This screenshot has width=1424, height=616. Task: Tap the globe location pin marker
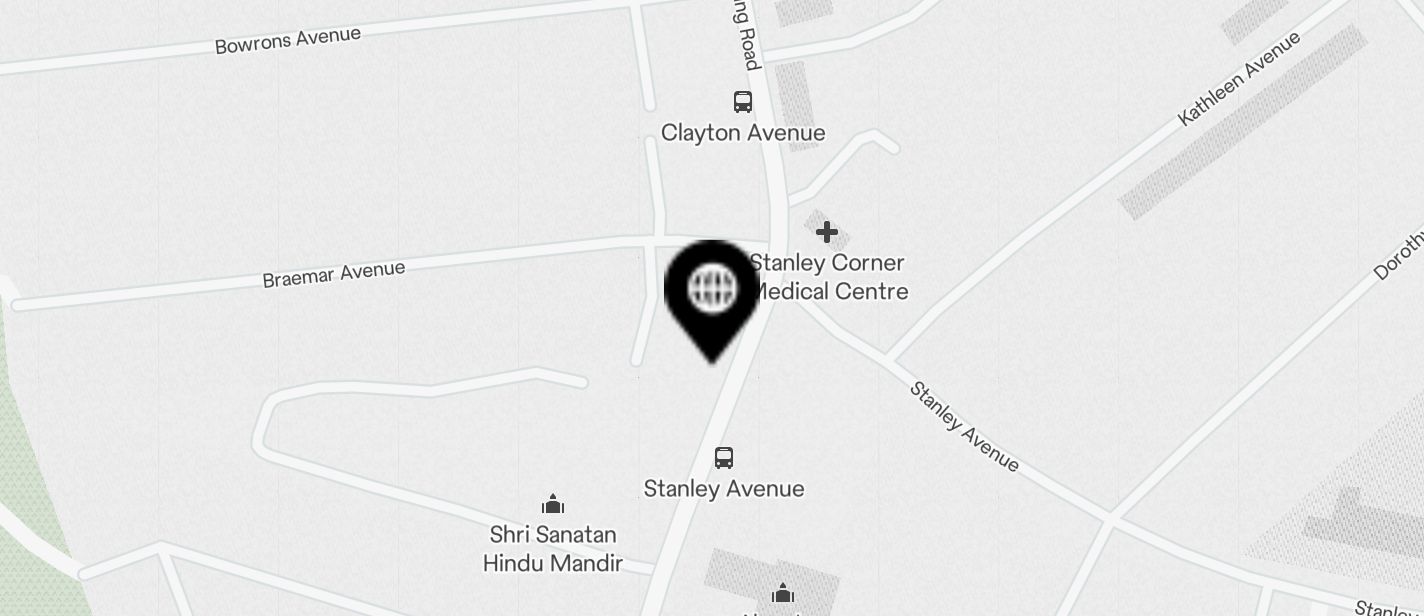712,291
